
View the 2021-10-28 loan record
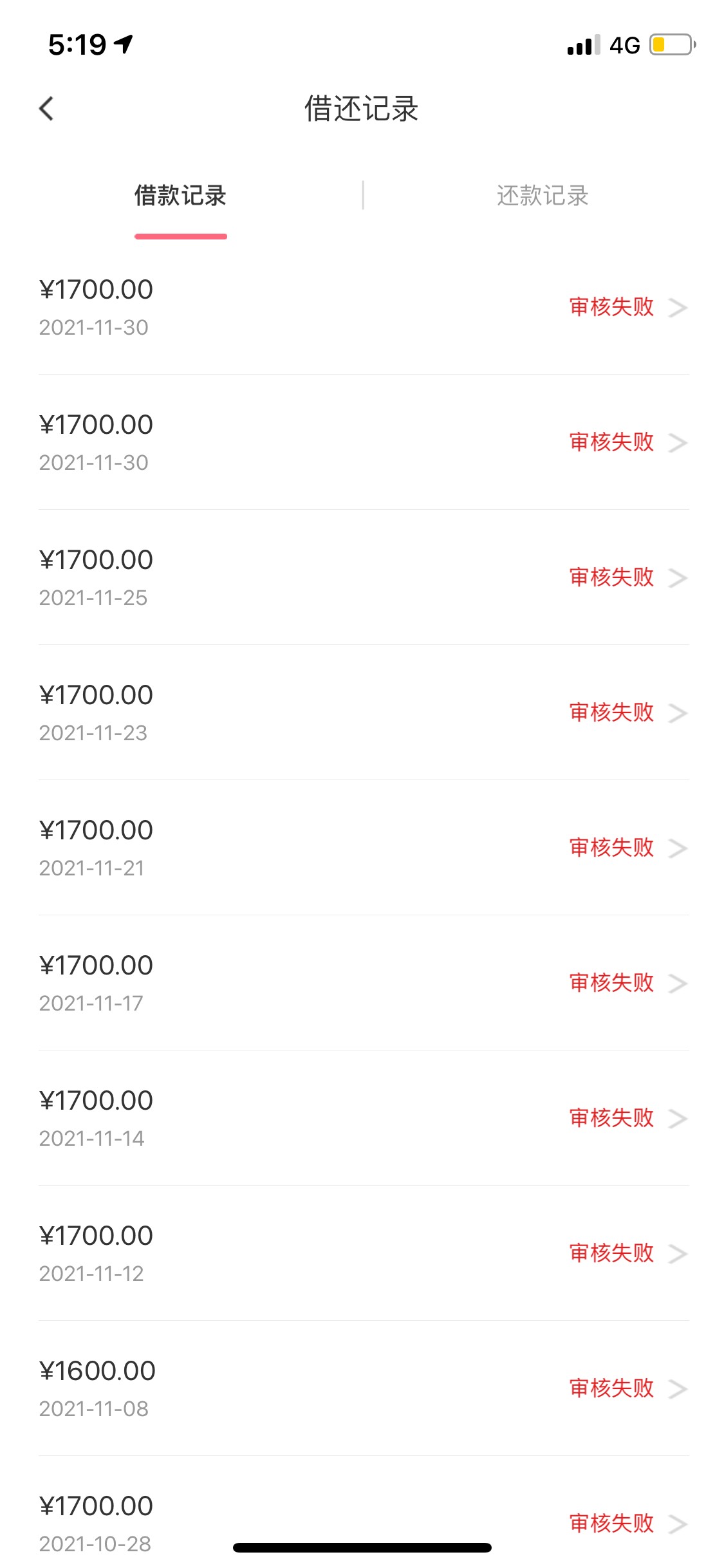[364, 1513]
